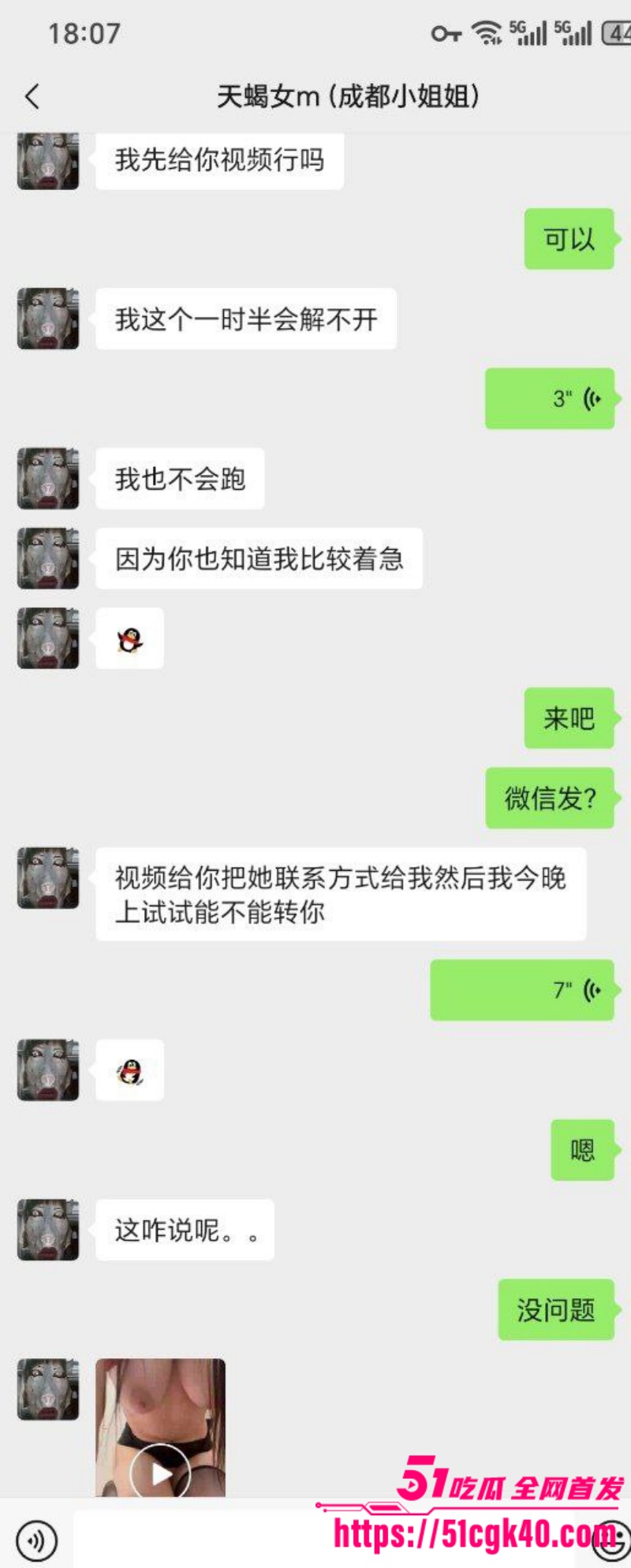This screenshot has height=1568, width=631.
Task: Tap avatar beside 我先给你视频行吗
Action: pos(47,161)
